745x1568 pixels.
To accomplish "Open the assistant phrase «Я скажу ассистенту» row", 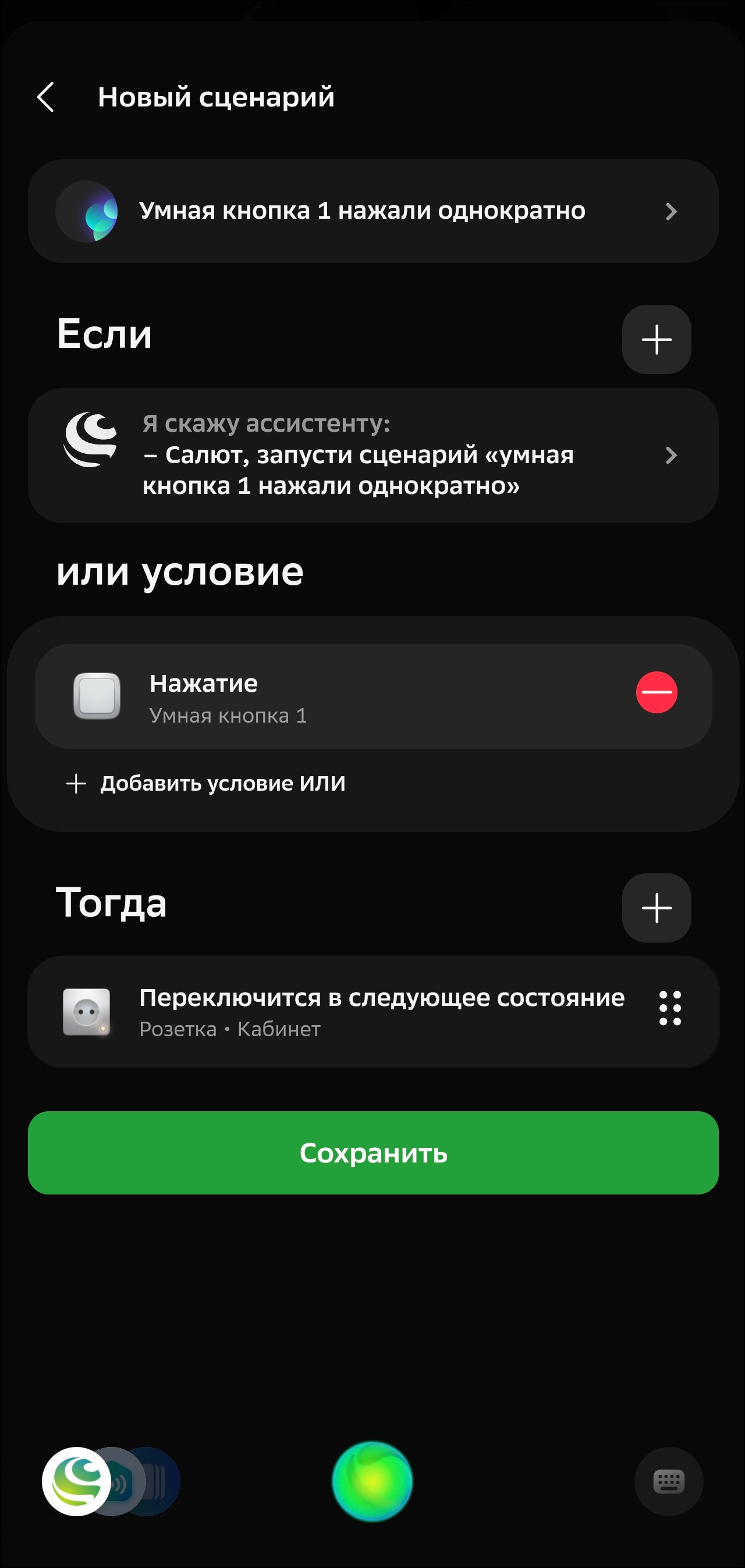I will coord(373,456).
